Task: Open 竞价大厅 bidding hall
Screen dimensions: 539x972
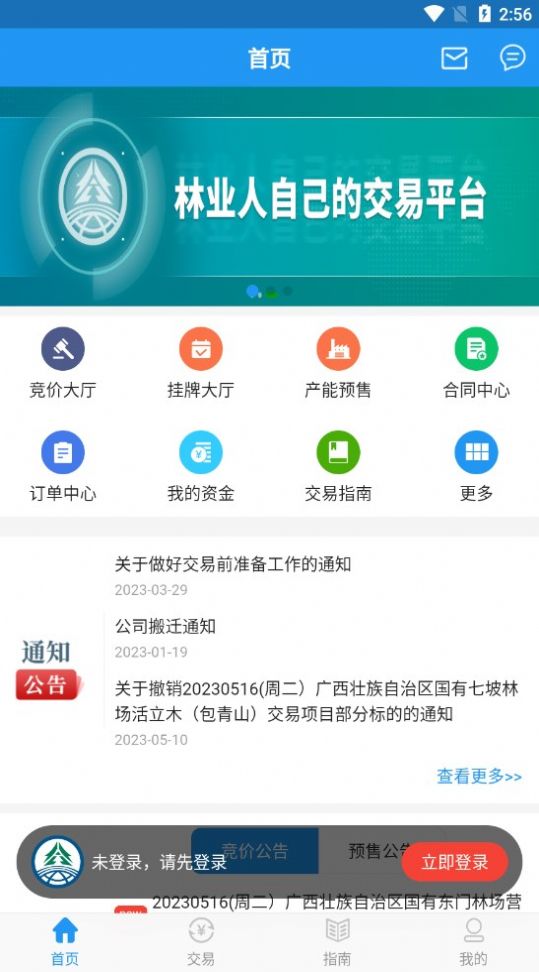Action: 63,363
